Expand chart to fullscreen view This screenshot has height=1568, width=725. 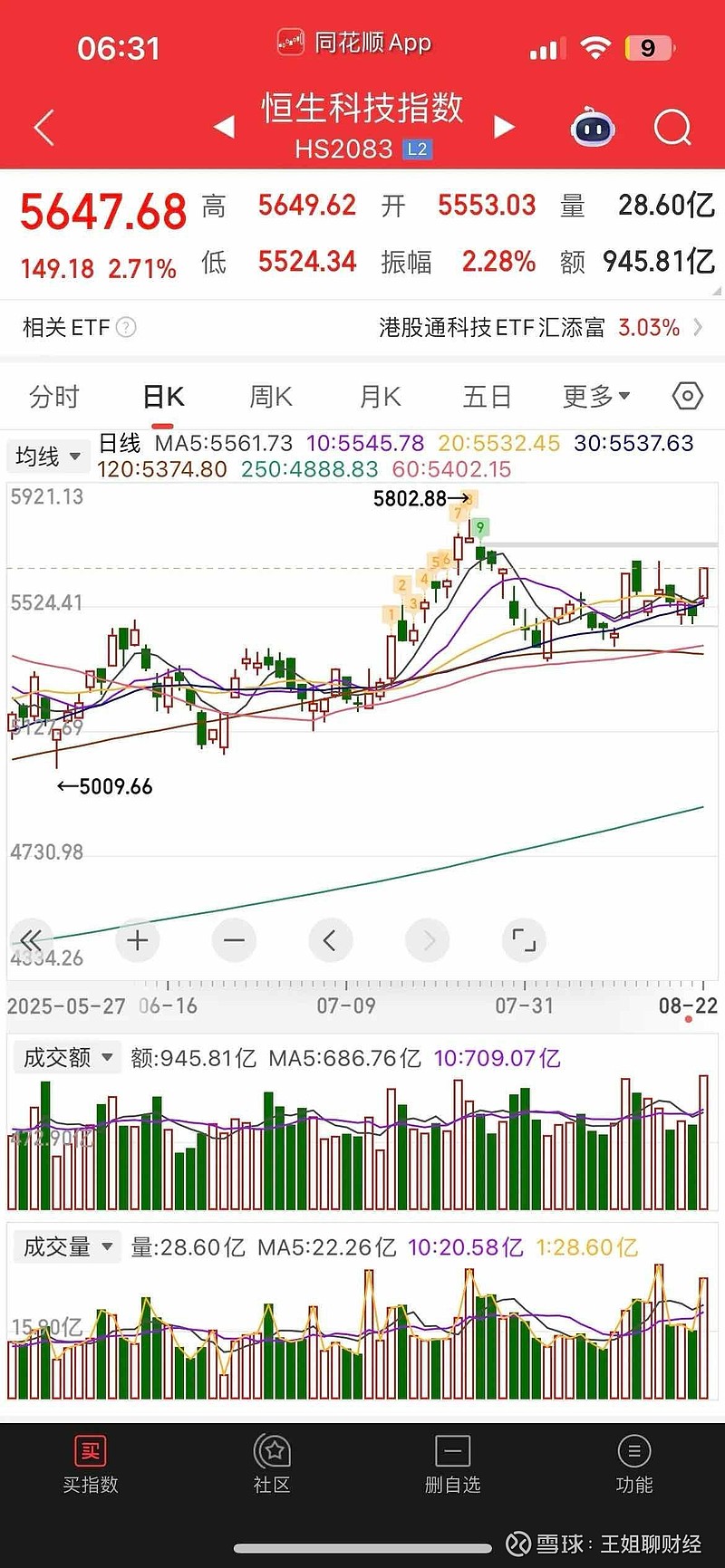tap(524, 940)
